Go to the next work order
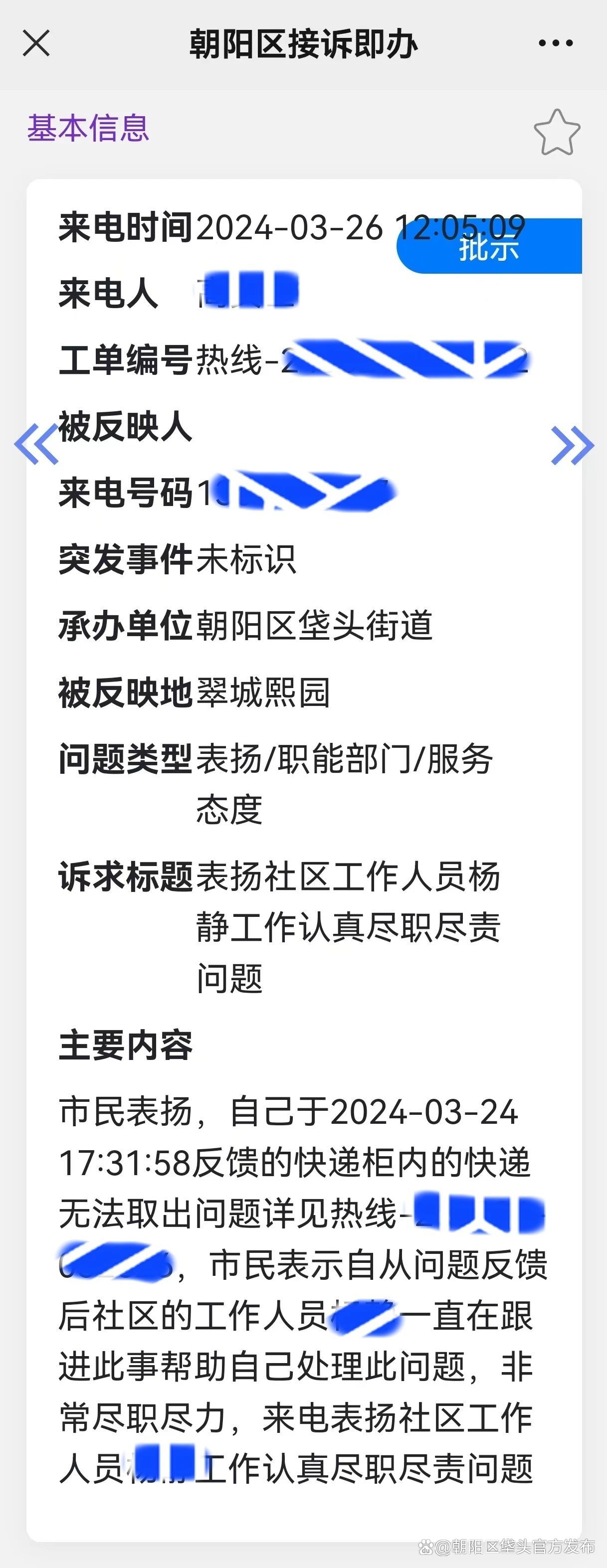This screenshot has width=607, height=1568. point(572,446)
